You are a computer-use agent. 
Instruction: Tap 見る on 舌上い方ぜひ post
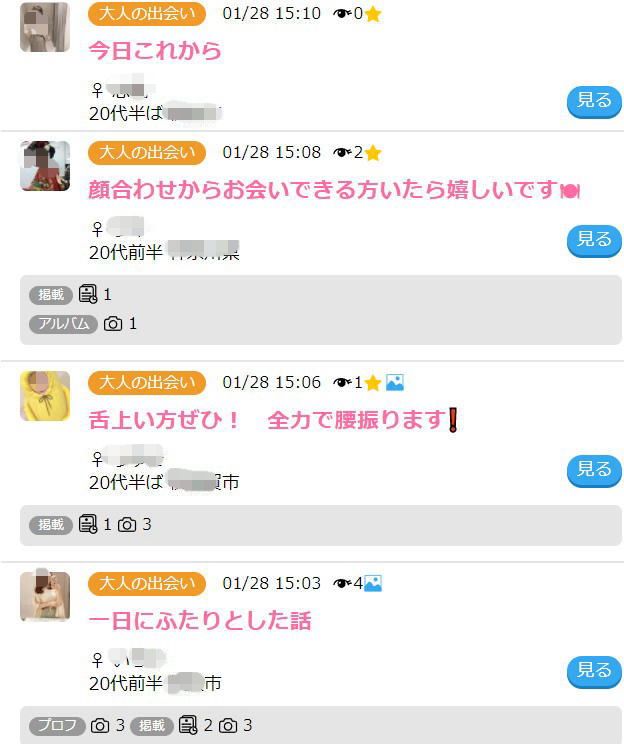click(594, 469)
